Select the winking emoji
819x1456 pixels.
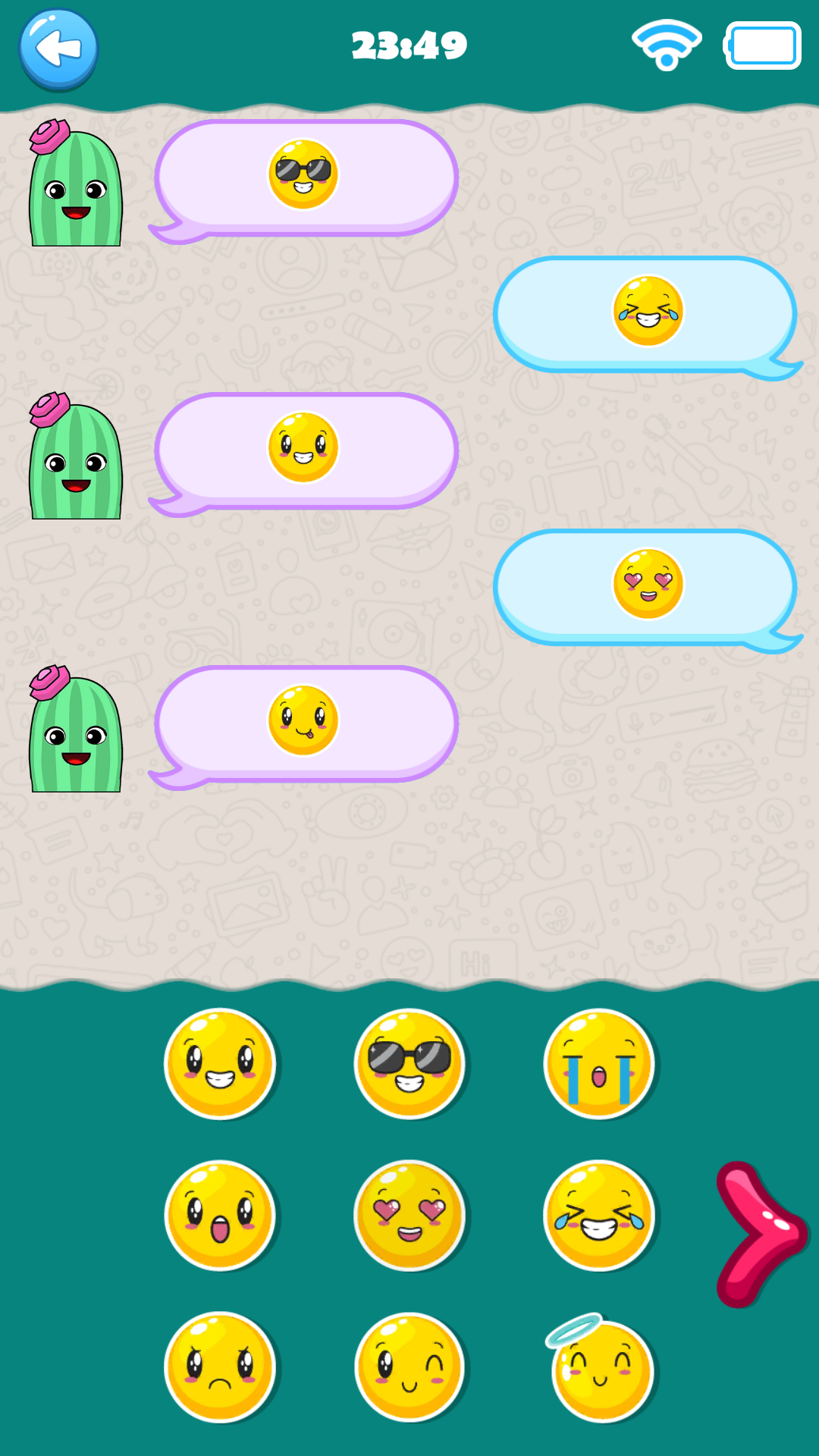[409, 1367]
